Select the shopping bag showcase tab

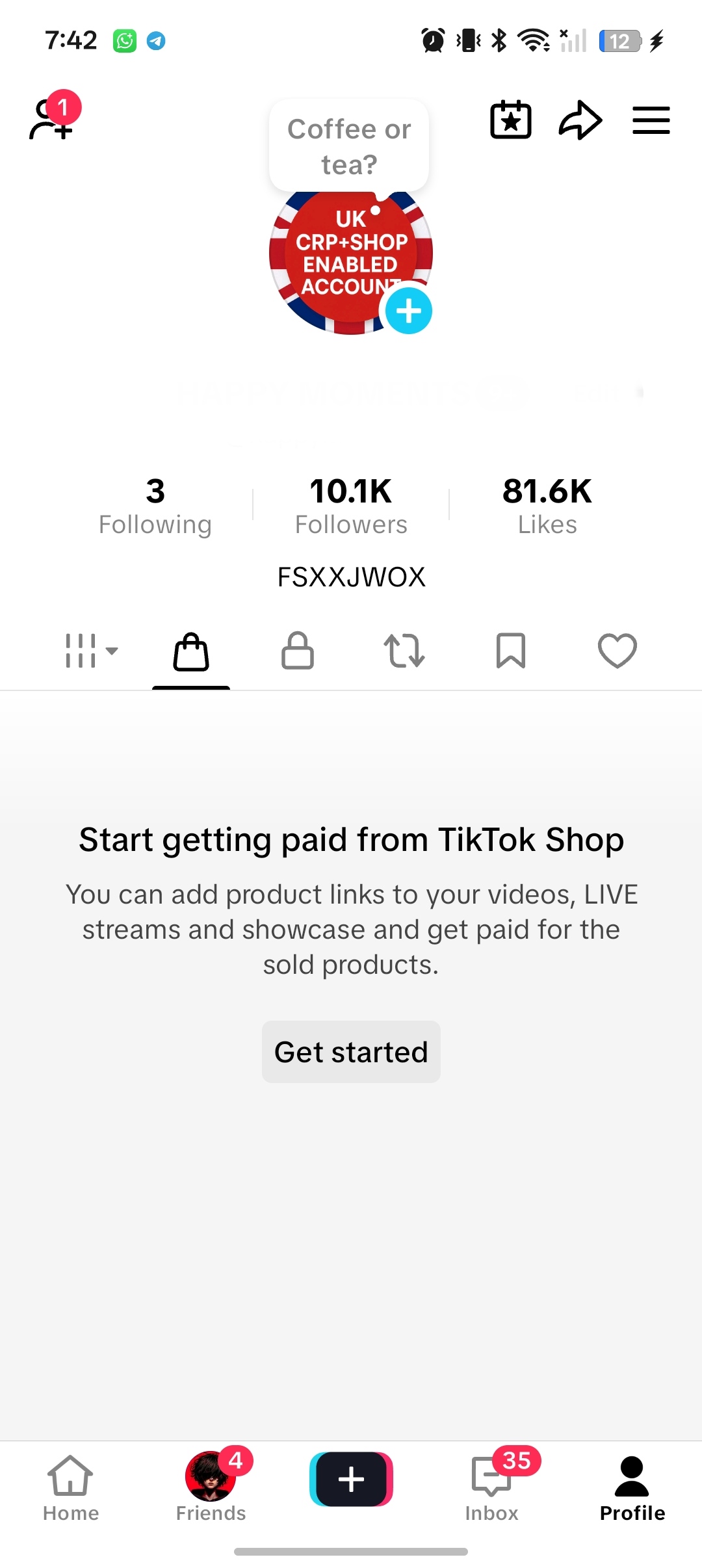tap(191, 652)
